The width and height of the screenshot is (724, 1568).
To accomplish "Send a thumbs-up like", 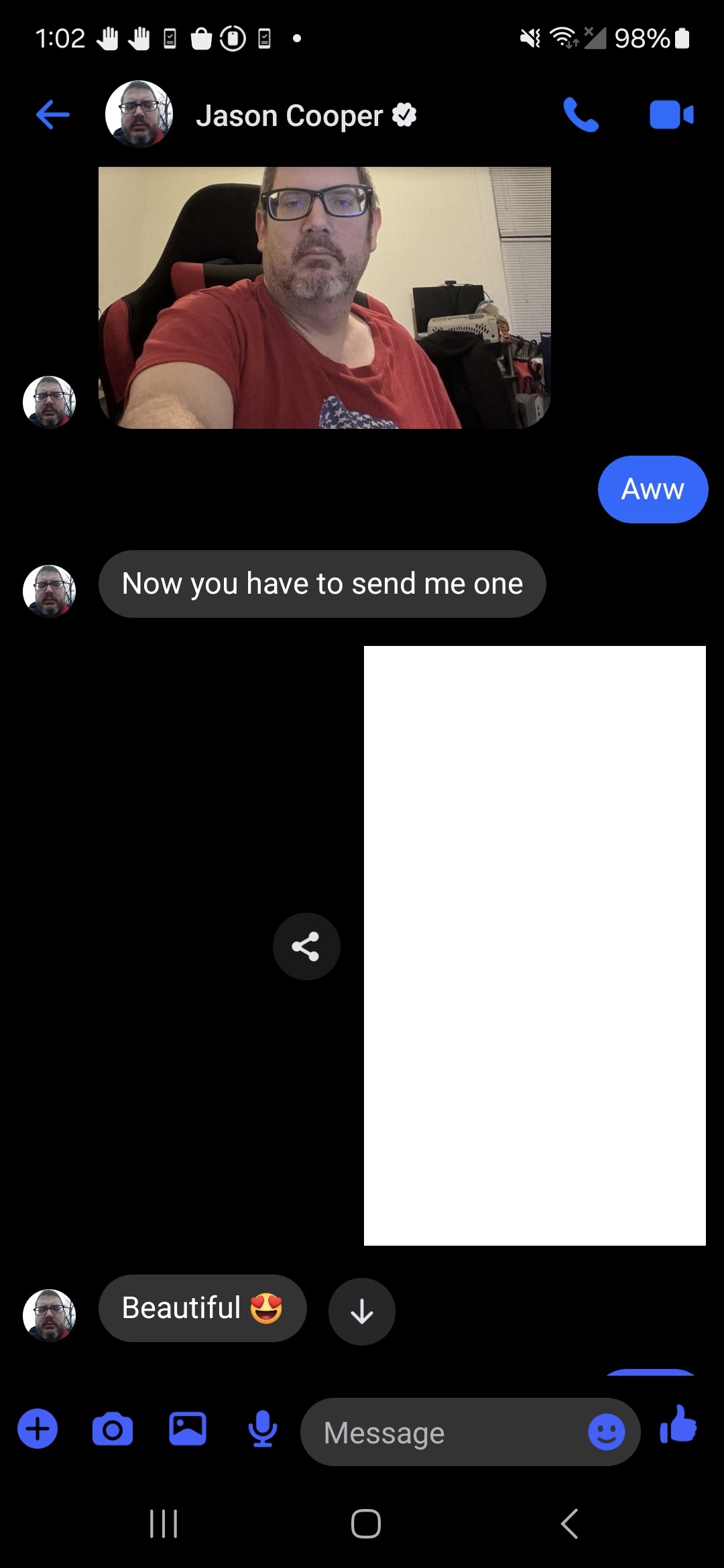I will click(x=678, y=1424).
